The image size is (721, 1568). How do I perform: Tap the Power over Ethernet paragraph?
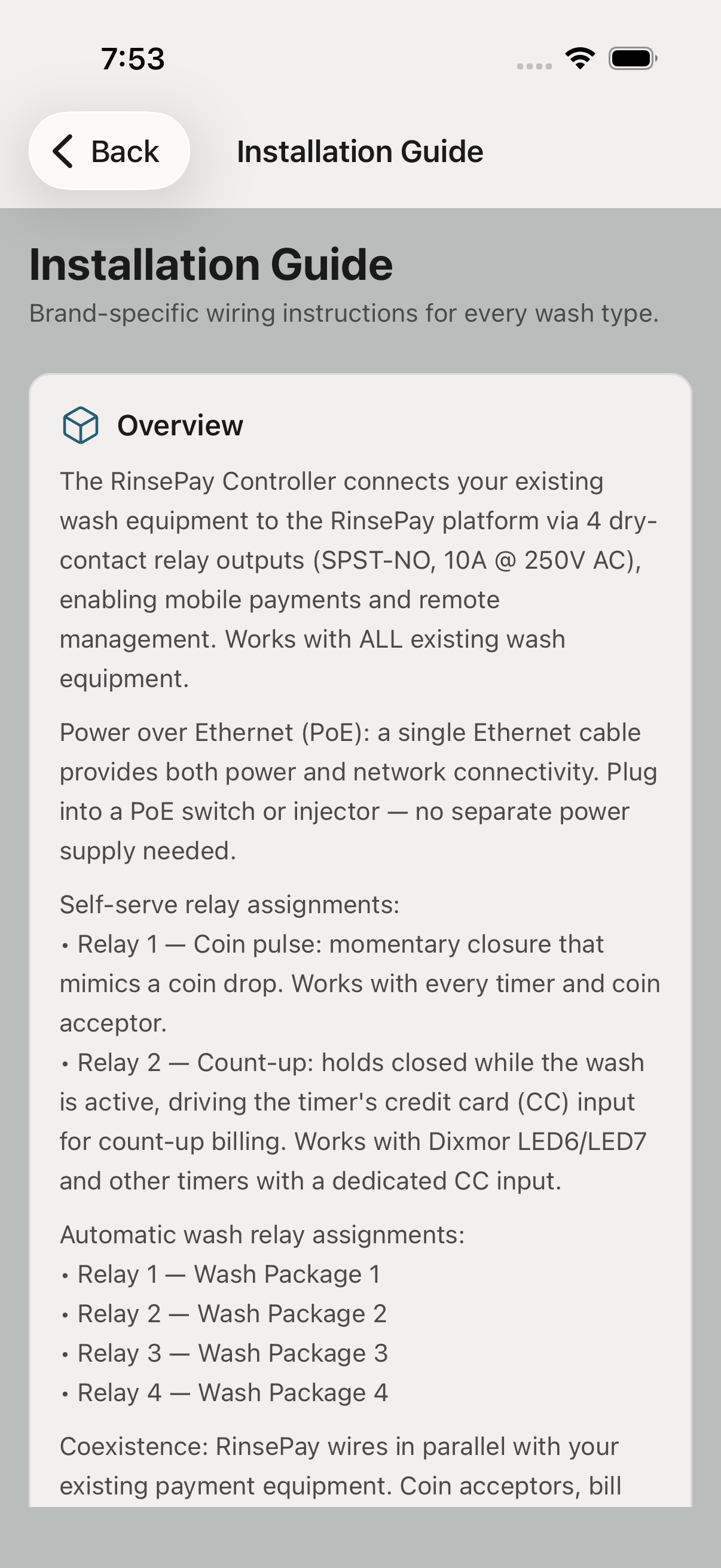point(359,791)
